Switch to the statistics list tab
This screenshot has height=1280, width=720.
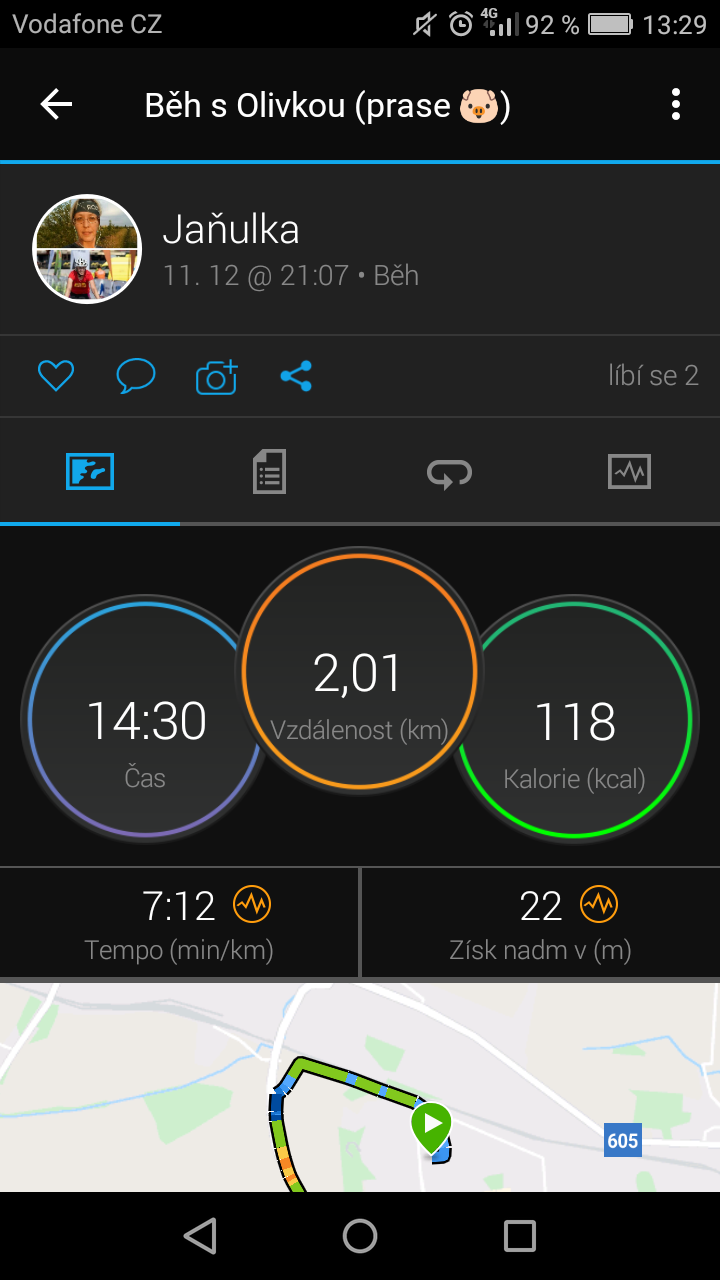coord(270,471)
